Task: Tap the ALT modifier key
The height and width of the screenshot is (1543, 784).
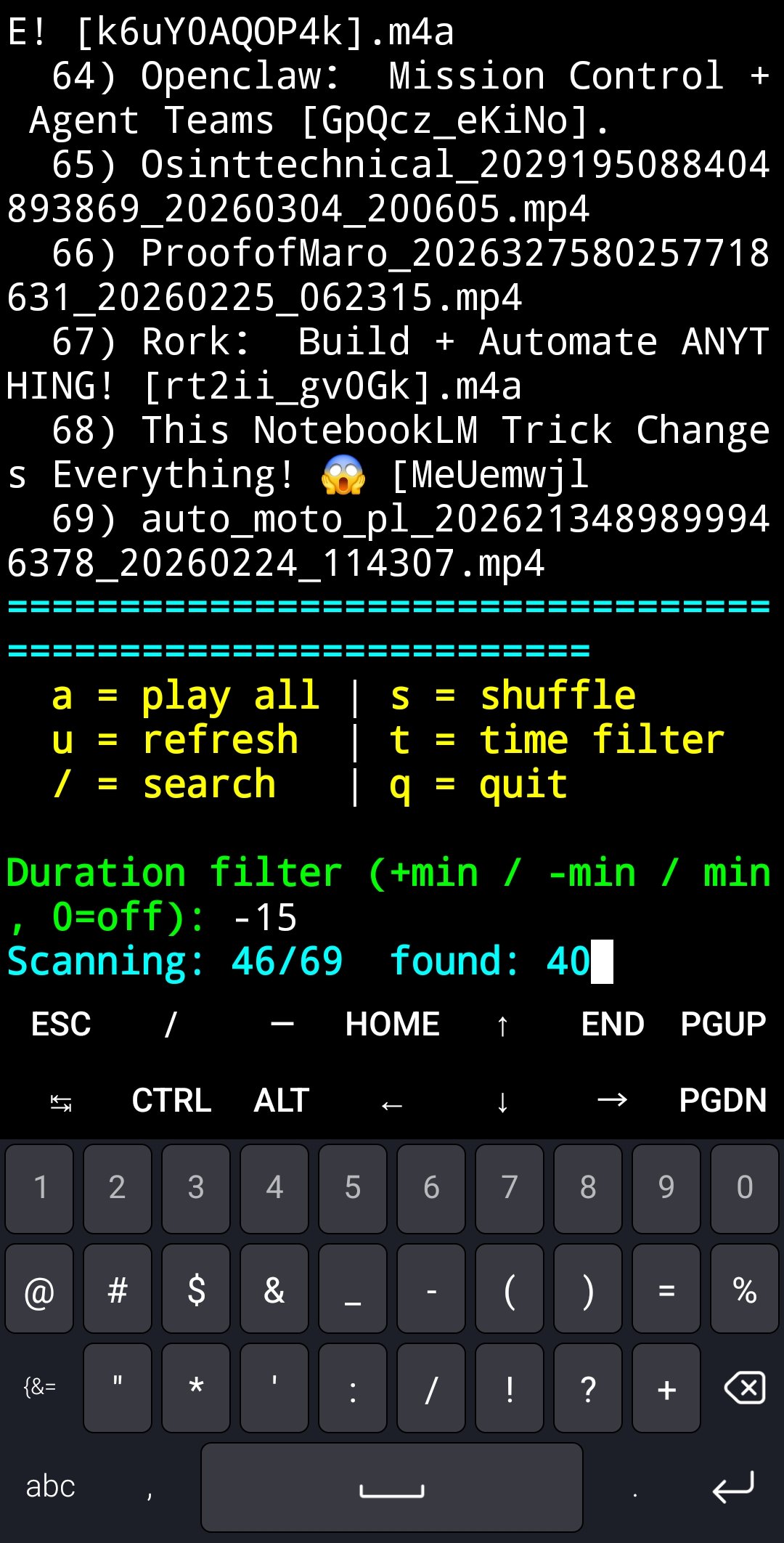Action: pyautogui.click(x=282, y=1101)
